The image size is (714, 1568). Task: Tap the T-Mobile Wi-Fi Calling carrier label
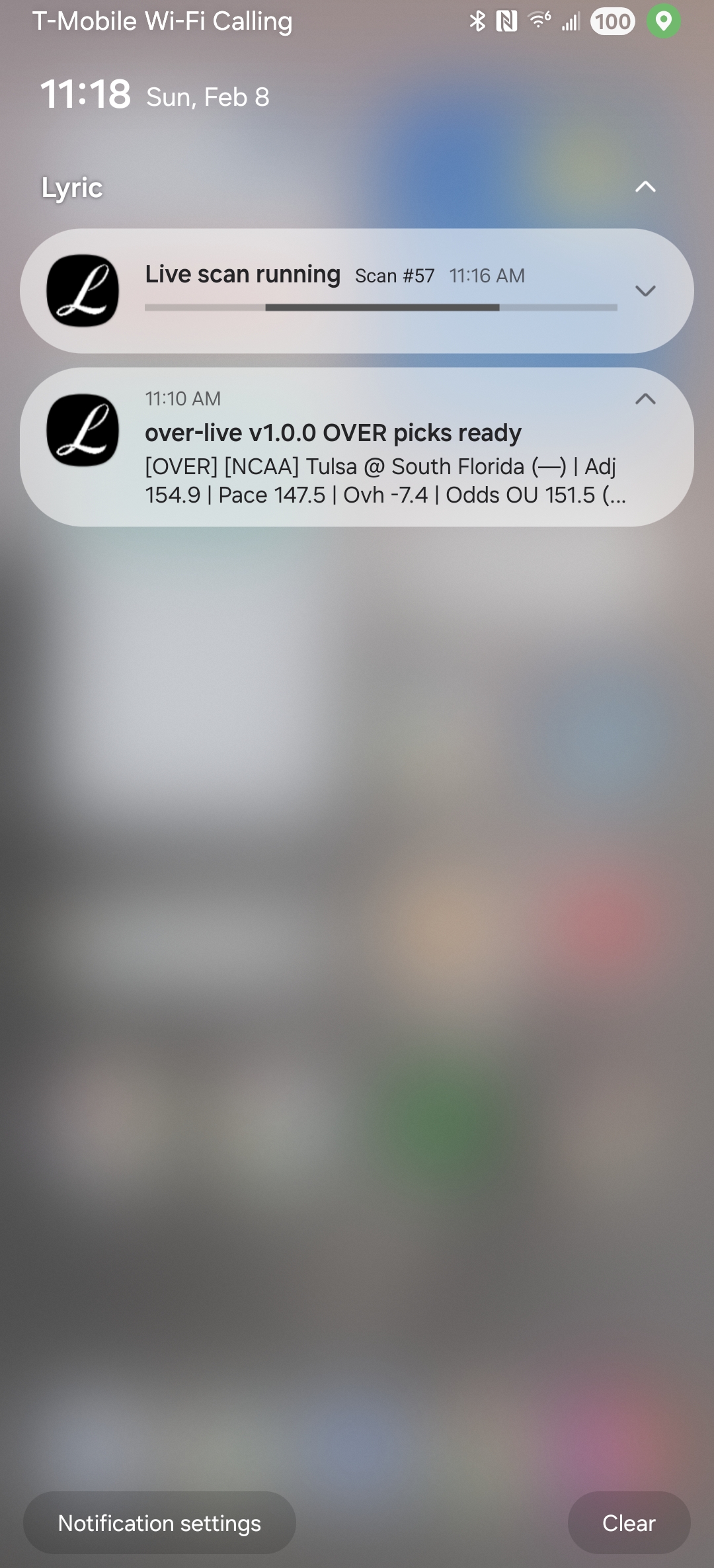coord(164,21)
